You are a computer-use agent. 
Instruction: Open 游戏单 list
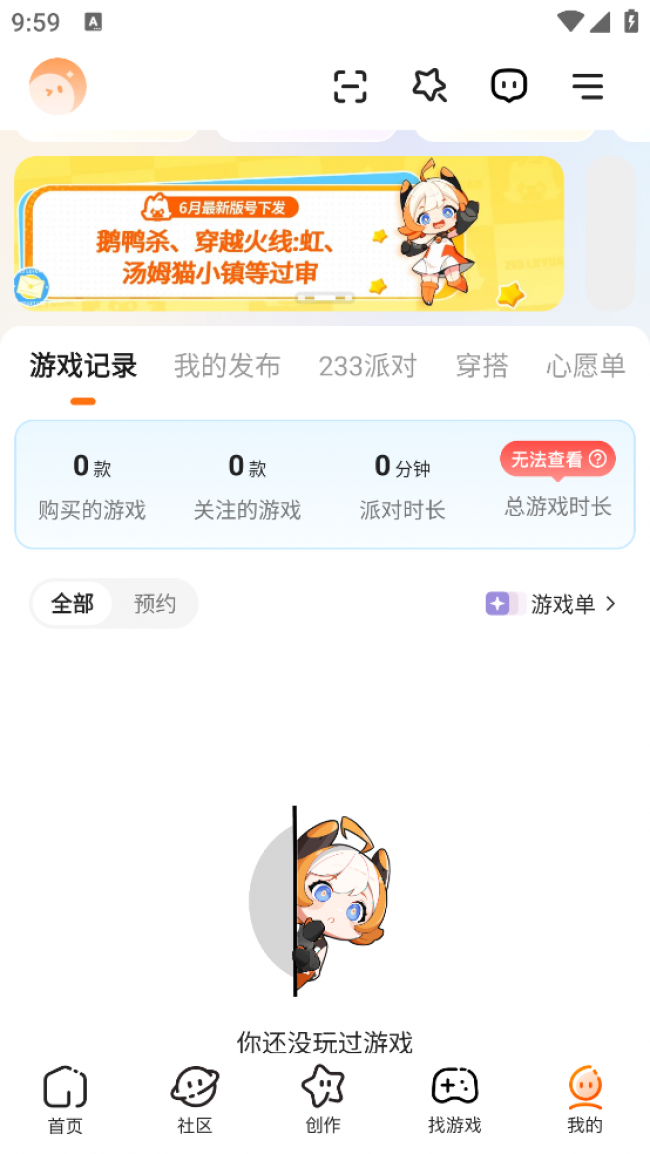[552, 604]
